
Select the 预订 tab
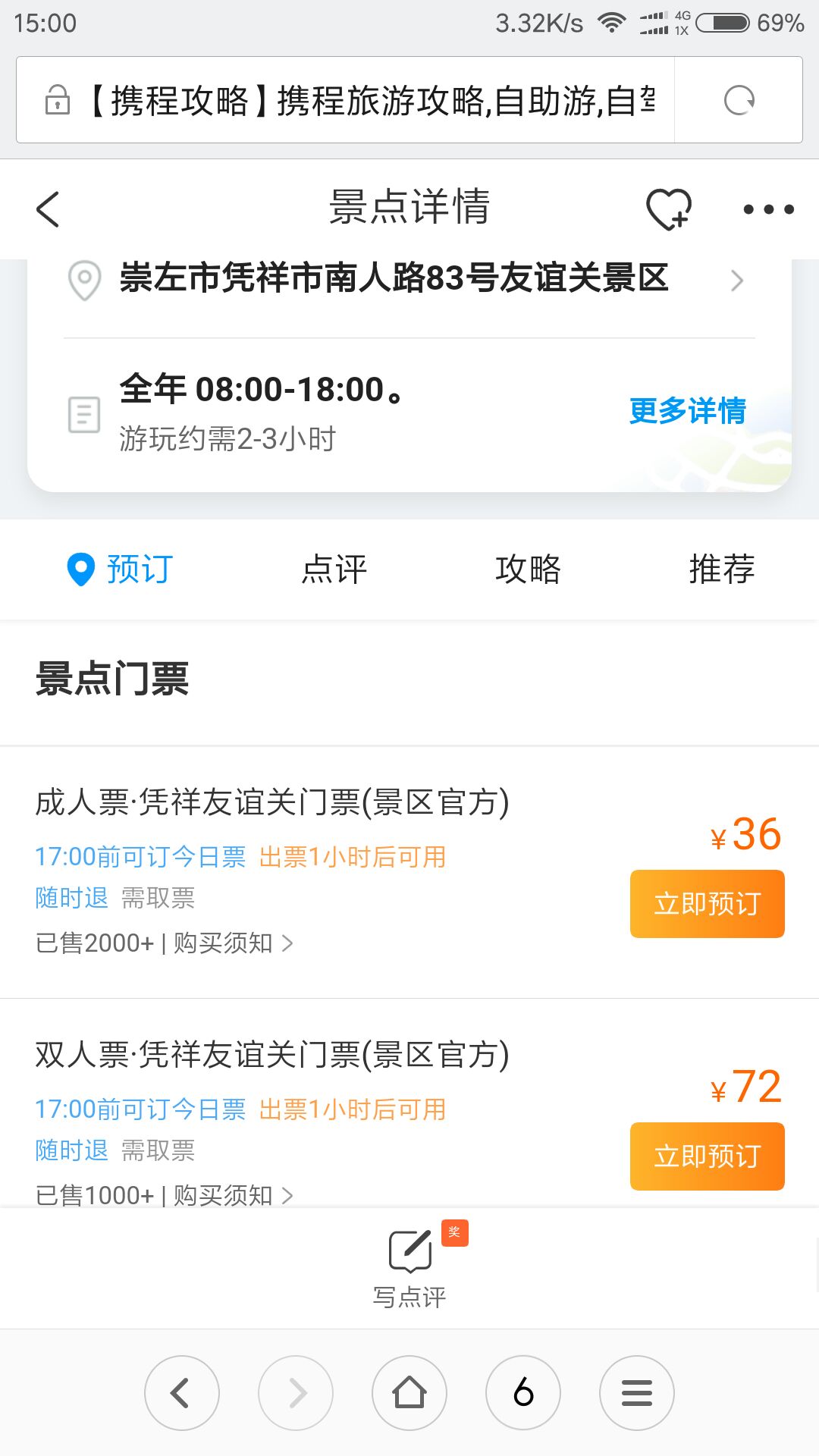[x=121, y=570]
